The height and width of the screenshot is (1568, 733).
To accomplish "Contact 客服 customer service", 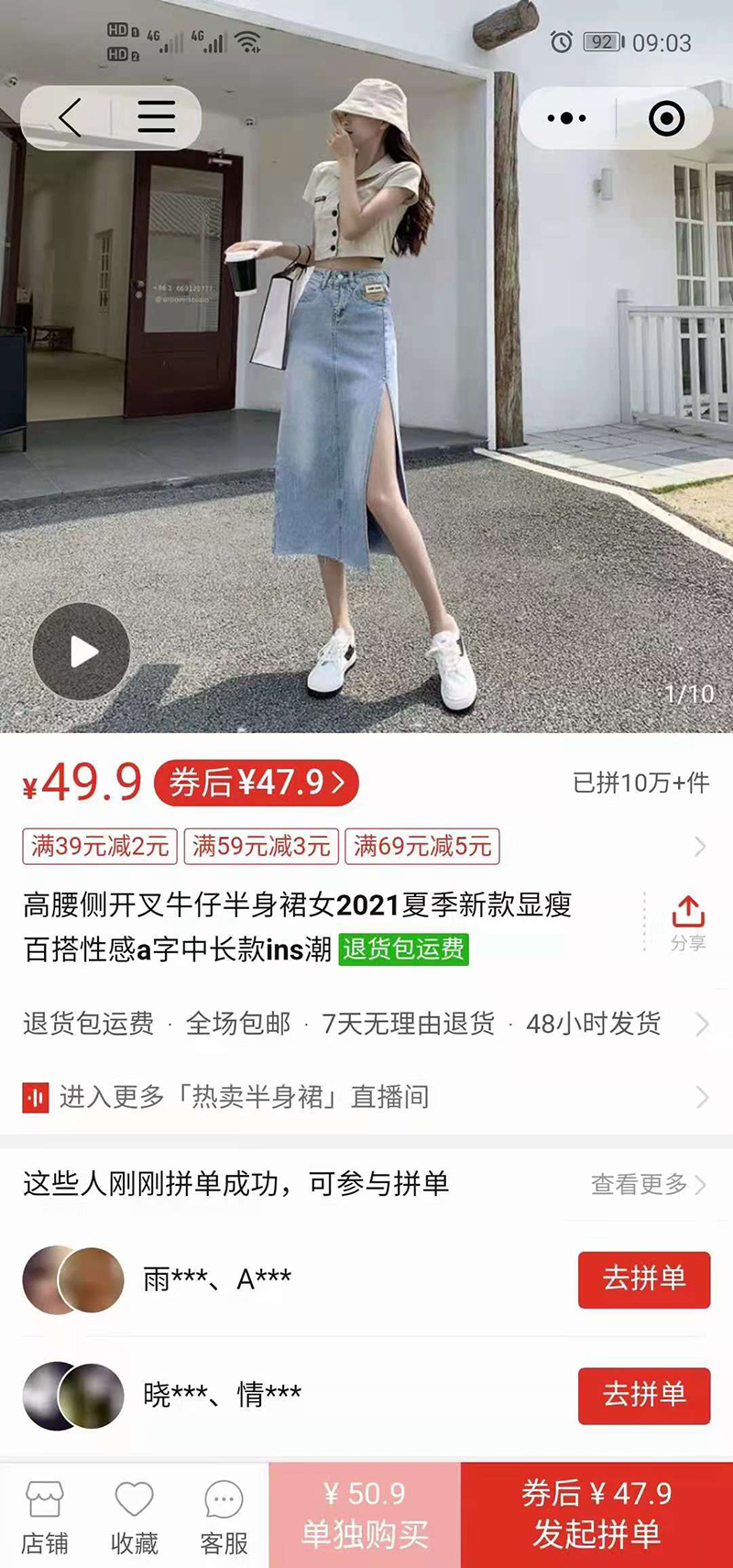I will (x=224, y=1516).
